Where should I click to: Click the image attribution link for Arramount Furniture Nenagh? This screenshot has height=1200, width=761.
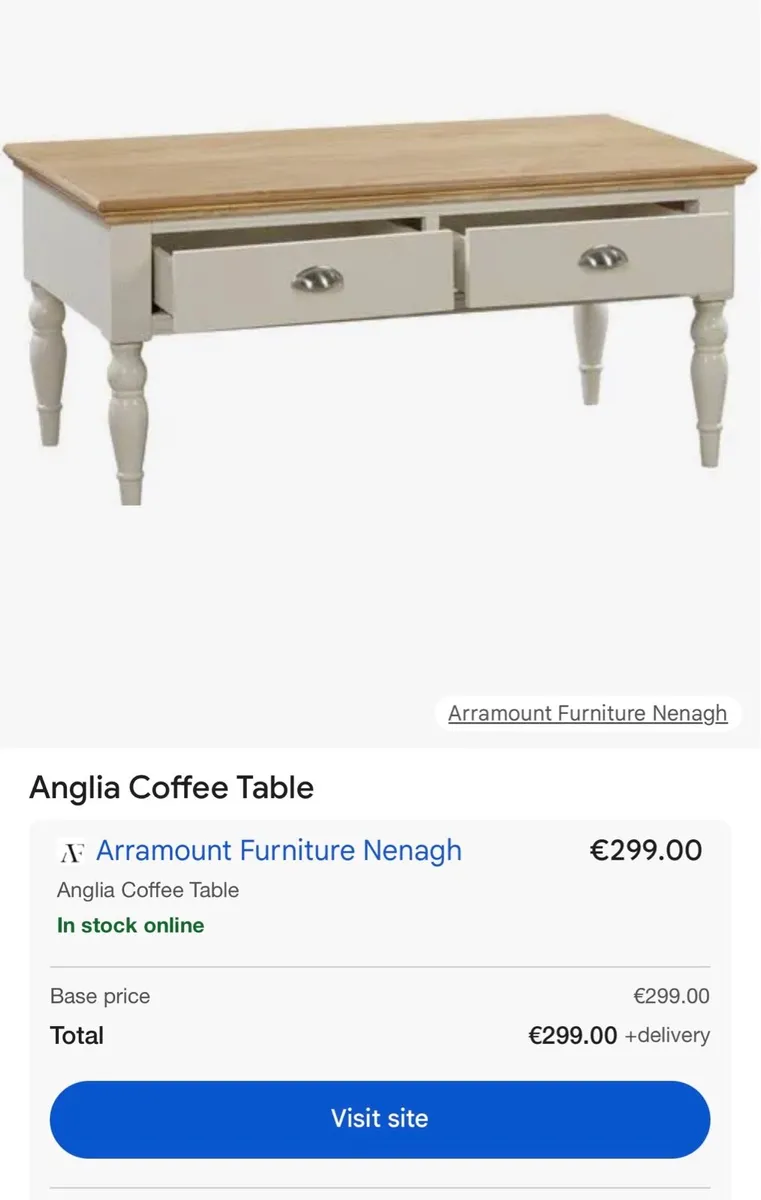(587, 713)
